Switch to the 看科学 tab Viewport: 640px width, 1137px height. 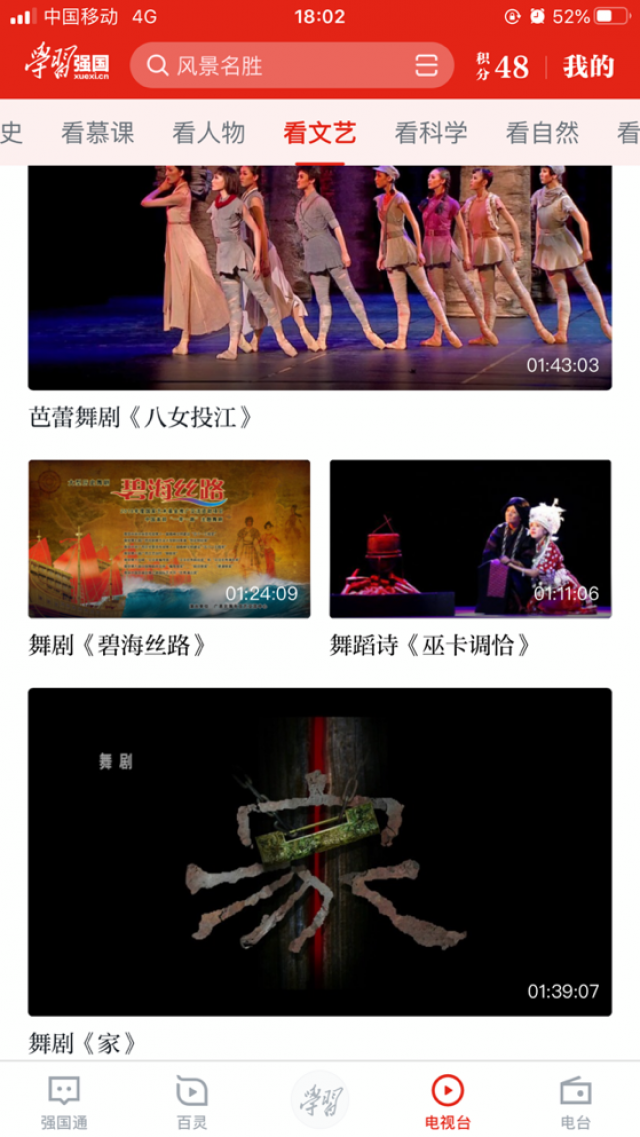[x=431, y=133]
